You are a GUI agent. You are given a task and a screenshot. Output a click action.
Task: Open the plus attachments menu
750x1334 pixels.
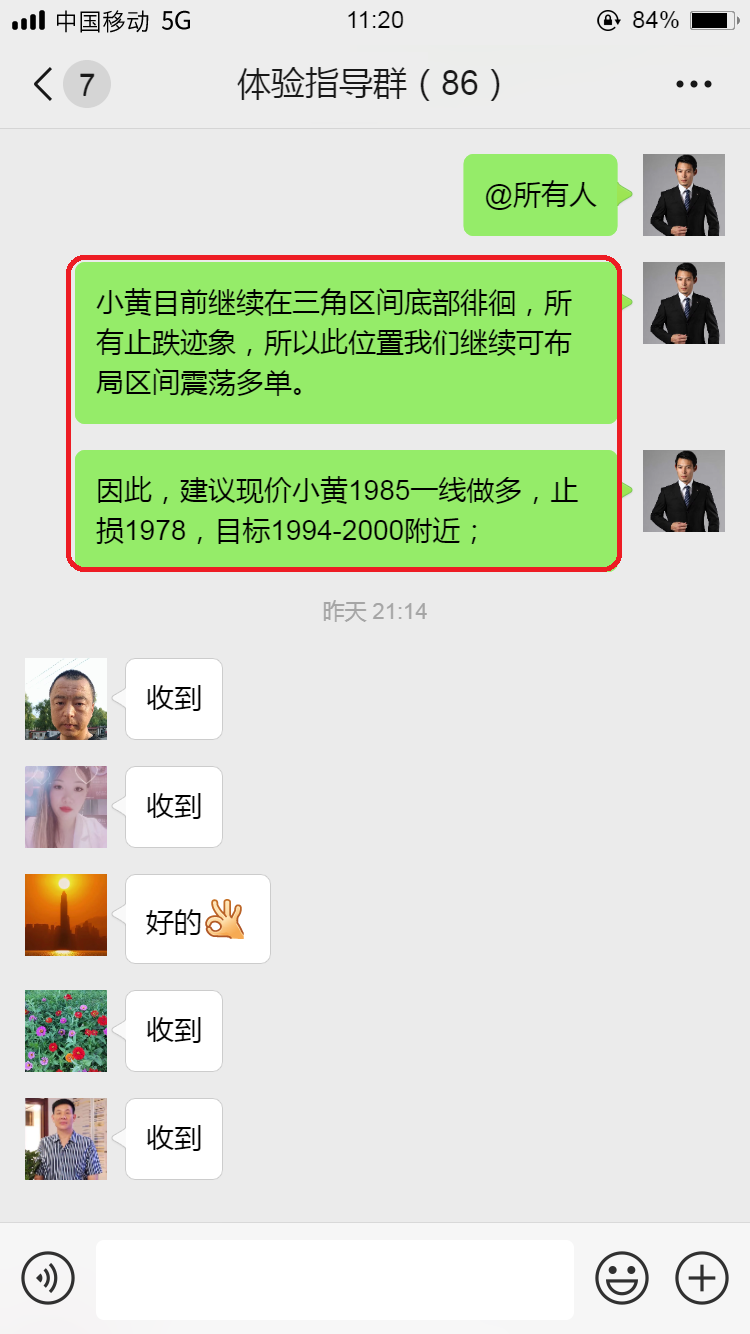(702, 1278)
